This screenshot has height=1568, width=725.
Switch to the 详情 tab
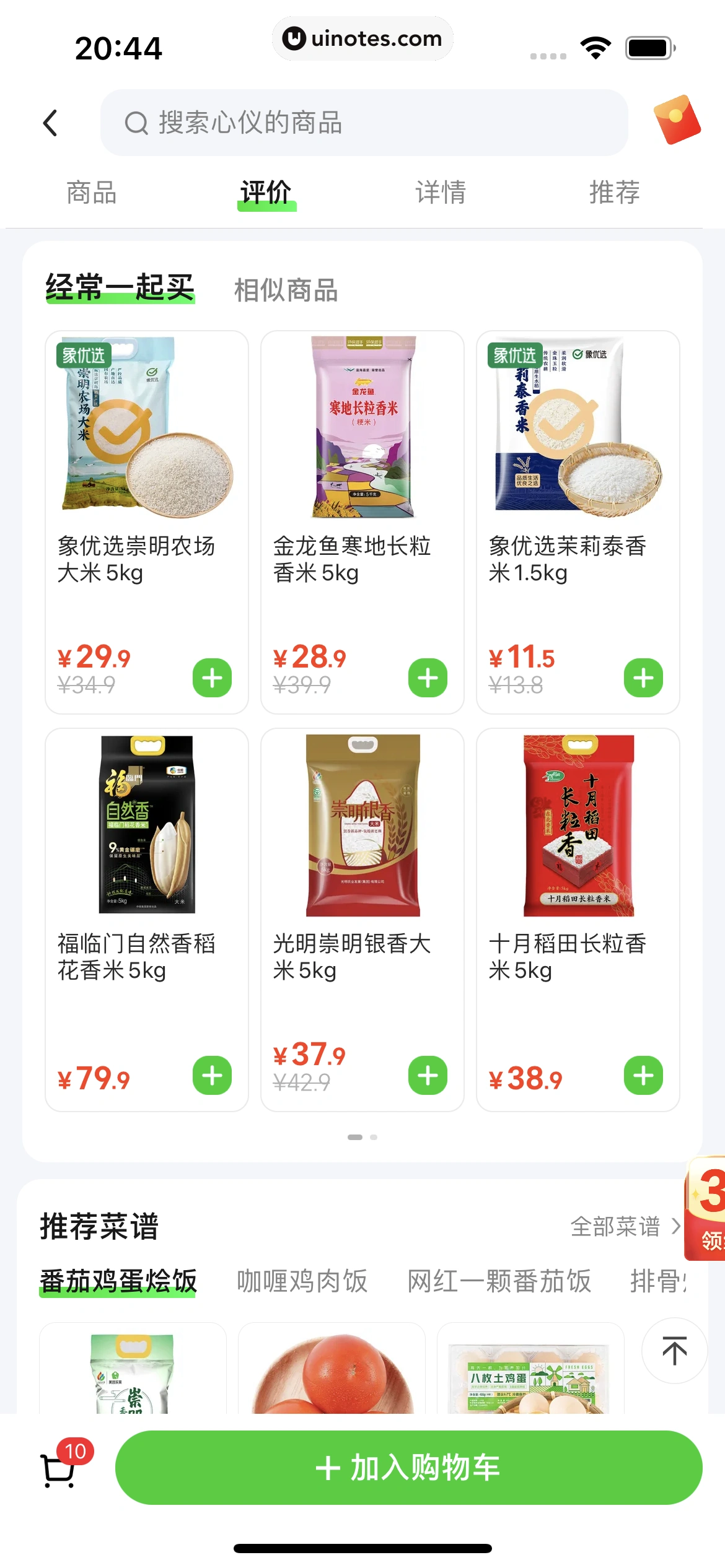tap(441, 192)
